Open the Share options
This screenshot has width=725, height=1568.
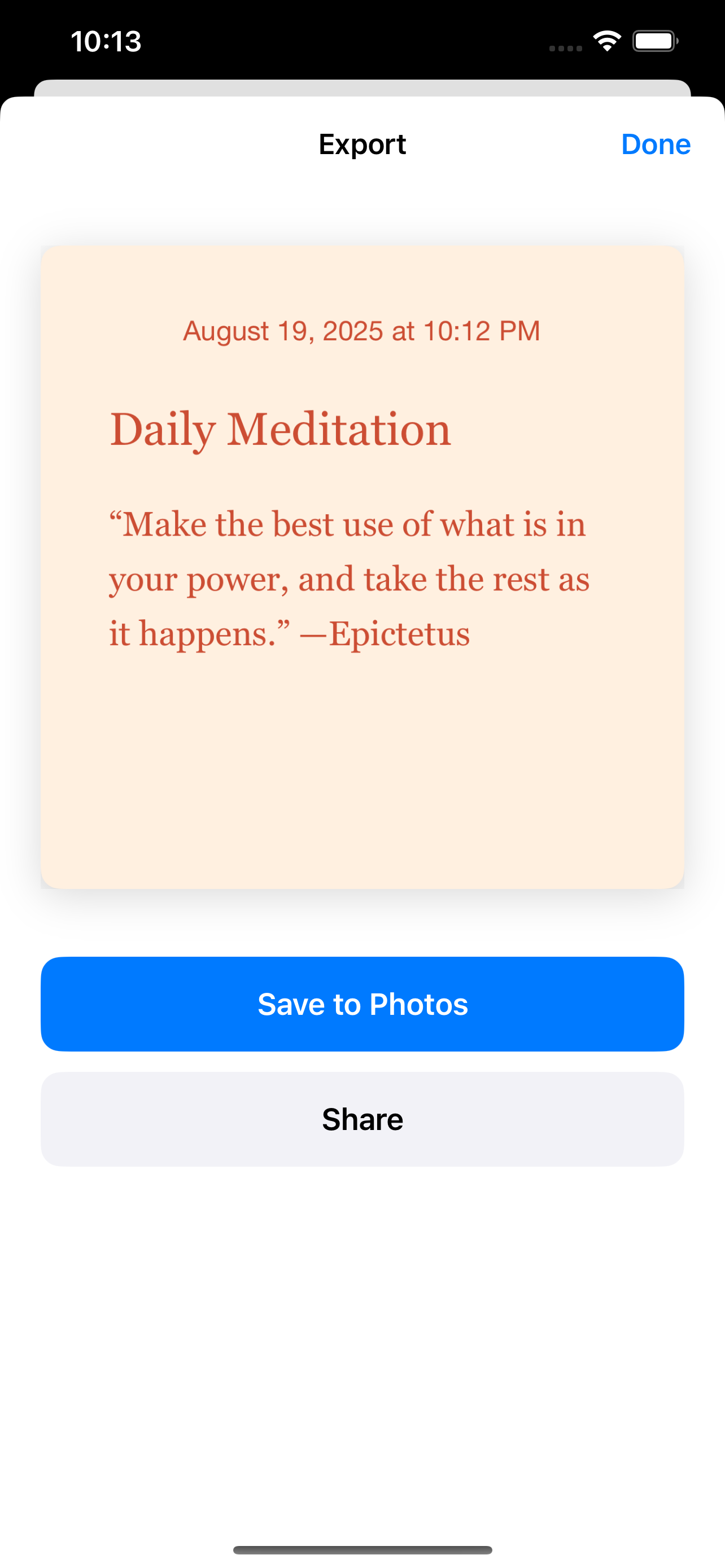click(x=362, y=1119)
